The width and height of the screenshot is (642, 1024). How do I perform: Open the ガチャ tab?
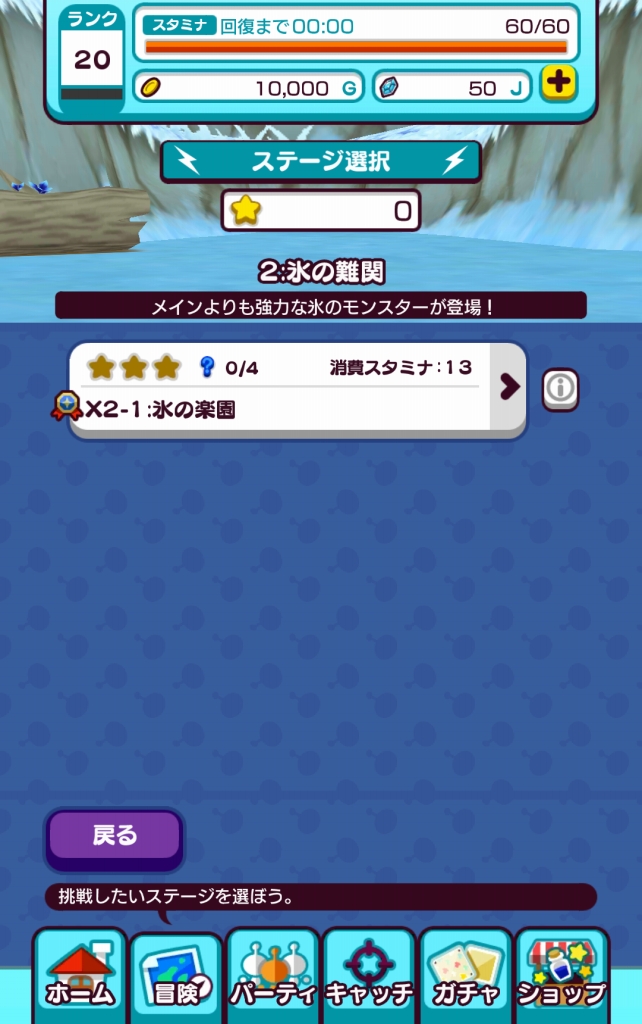[x=466, y=976]
